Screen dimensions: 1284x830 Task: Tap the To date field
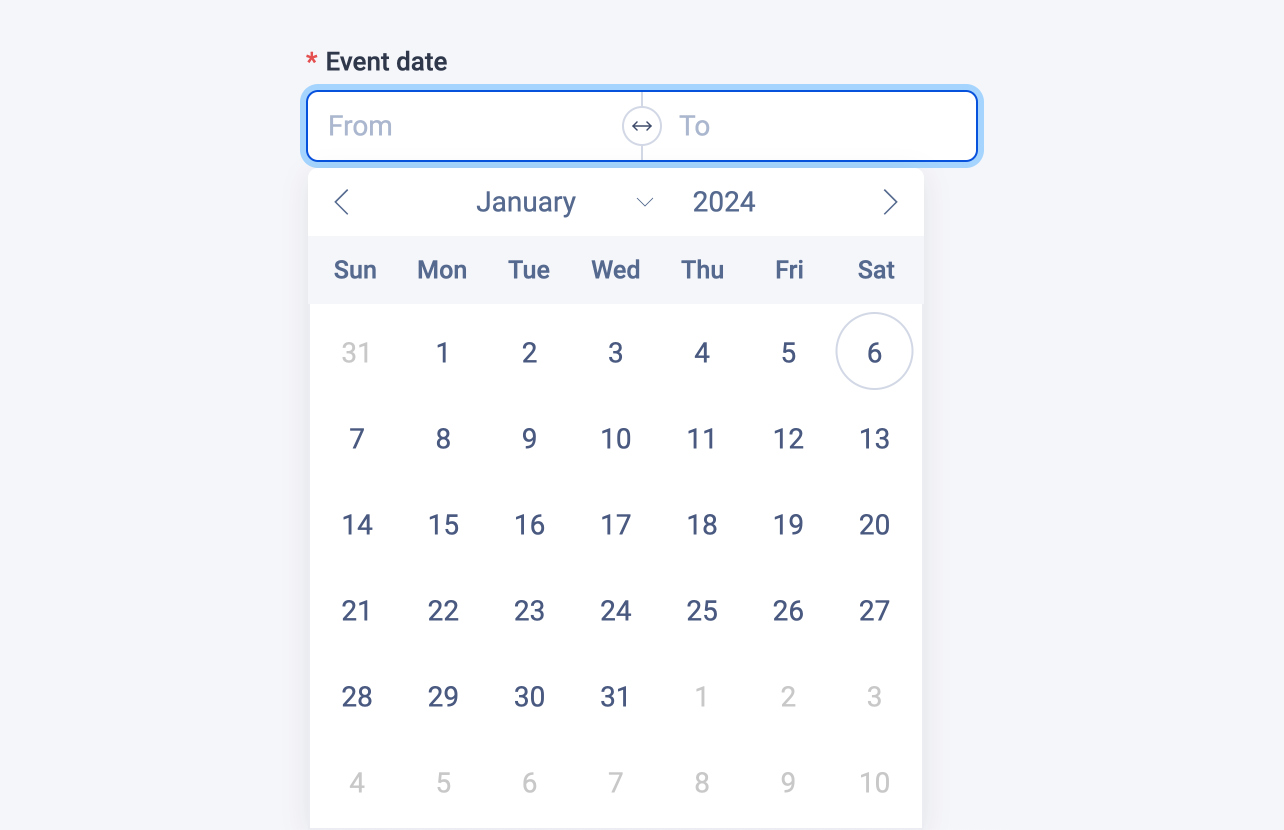(x=820, y=126)
